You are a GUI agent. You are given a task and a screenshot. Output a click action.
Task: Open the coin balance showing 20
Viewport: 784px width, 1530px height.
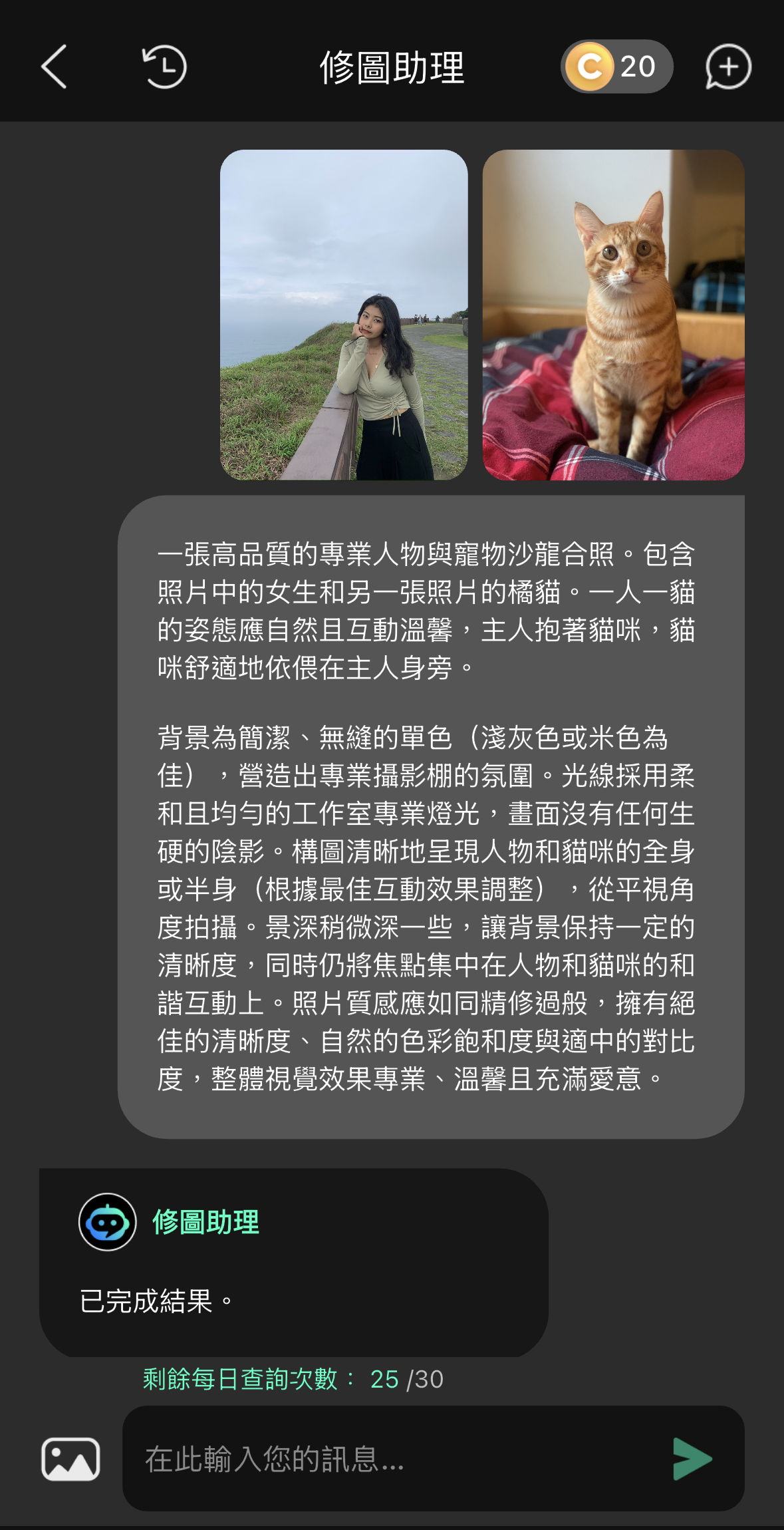click(616, 67)
